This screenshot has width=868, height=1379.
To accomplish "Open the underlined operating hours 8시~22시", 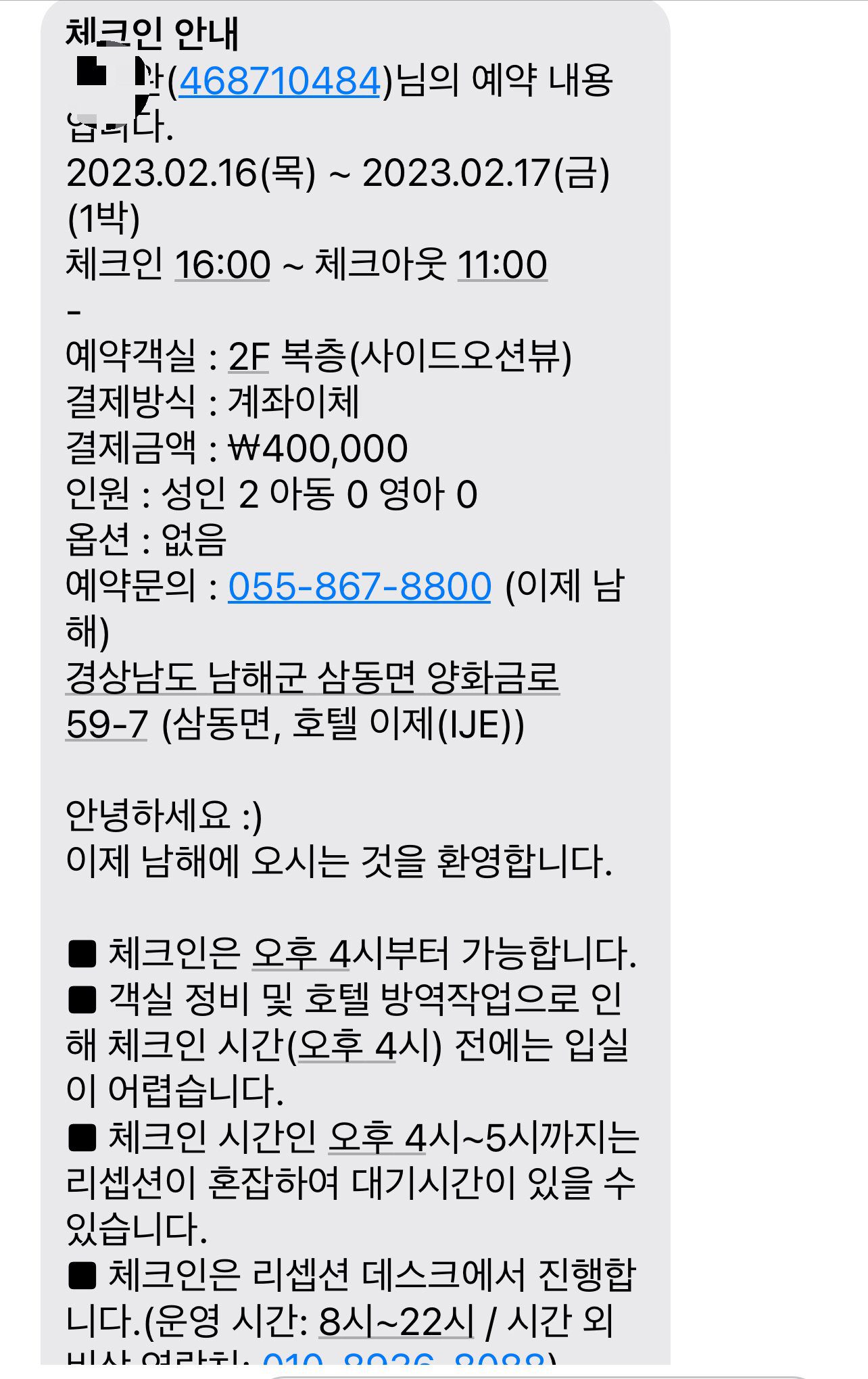I will [396, 1321].
